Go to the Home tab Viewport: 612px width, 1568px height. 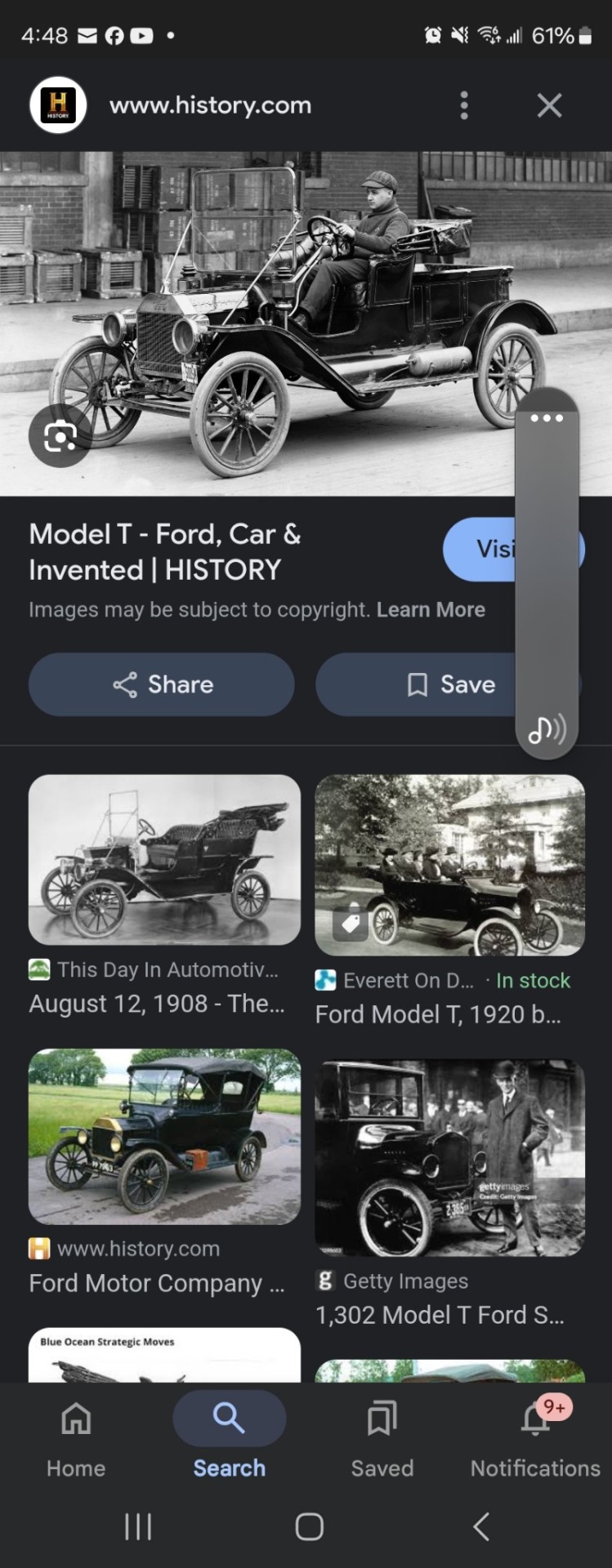pyautogui.click(x=76, y=1437)
